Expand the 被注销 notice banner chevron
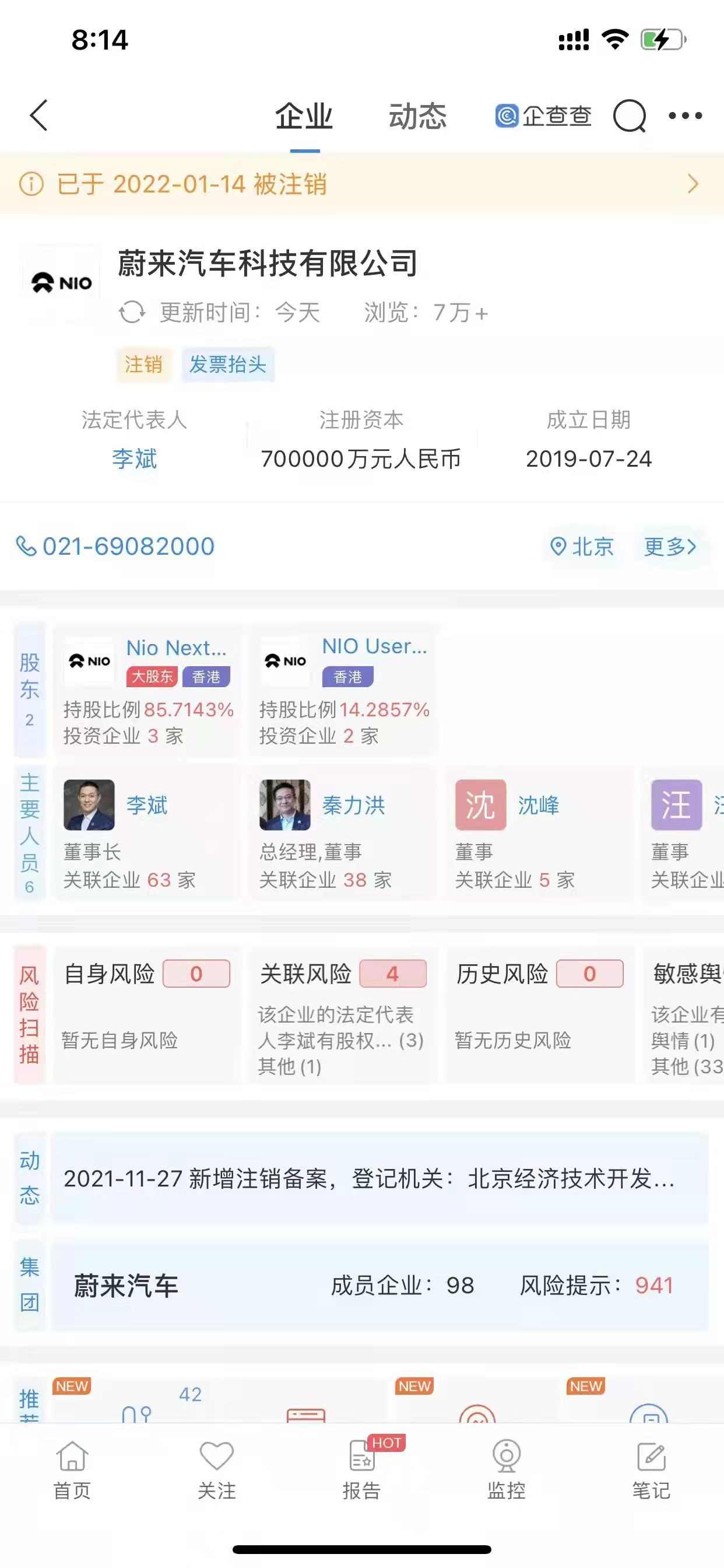Image resolution: width=724 pixels, height=1568 pixels. tap(694, 184)
